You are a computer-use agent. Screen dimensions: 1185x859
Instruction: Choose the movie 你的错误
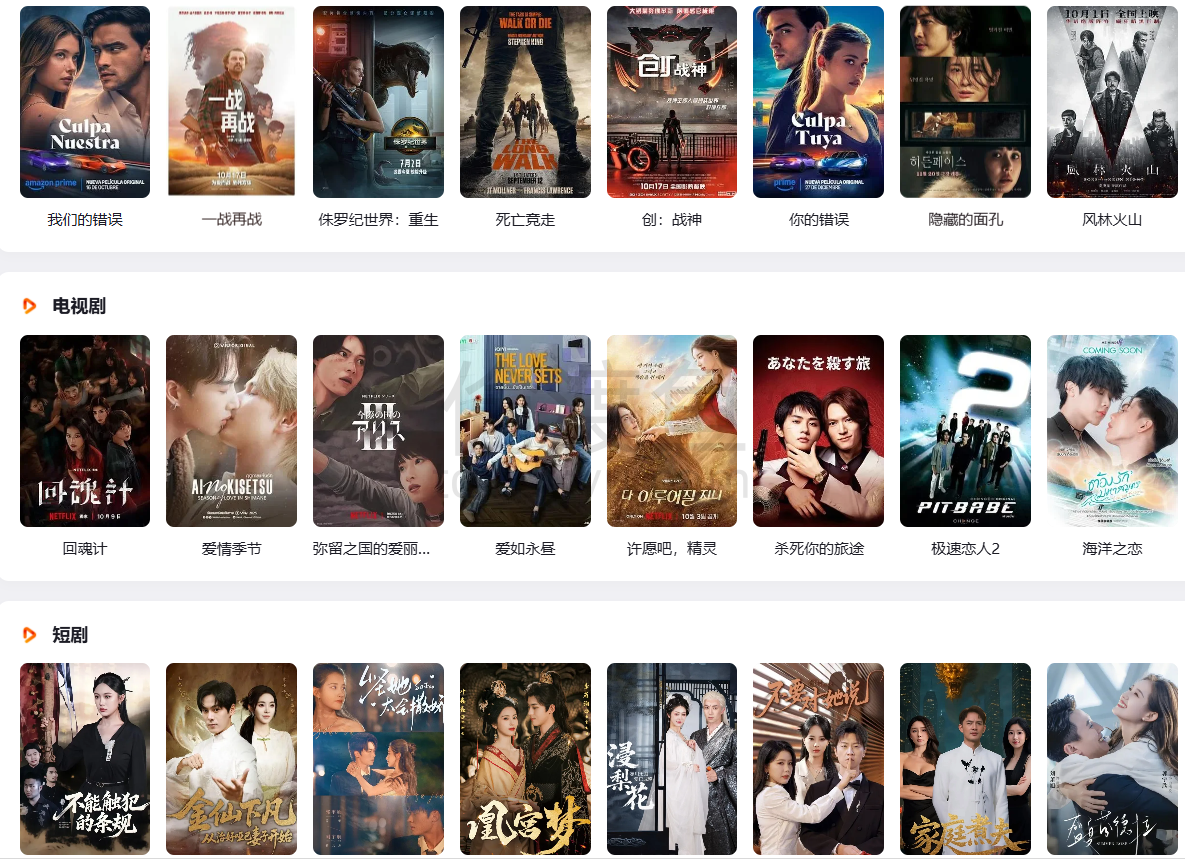pyautogui.click(x=818, y=102)
